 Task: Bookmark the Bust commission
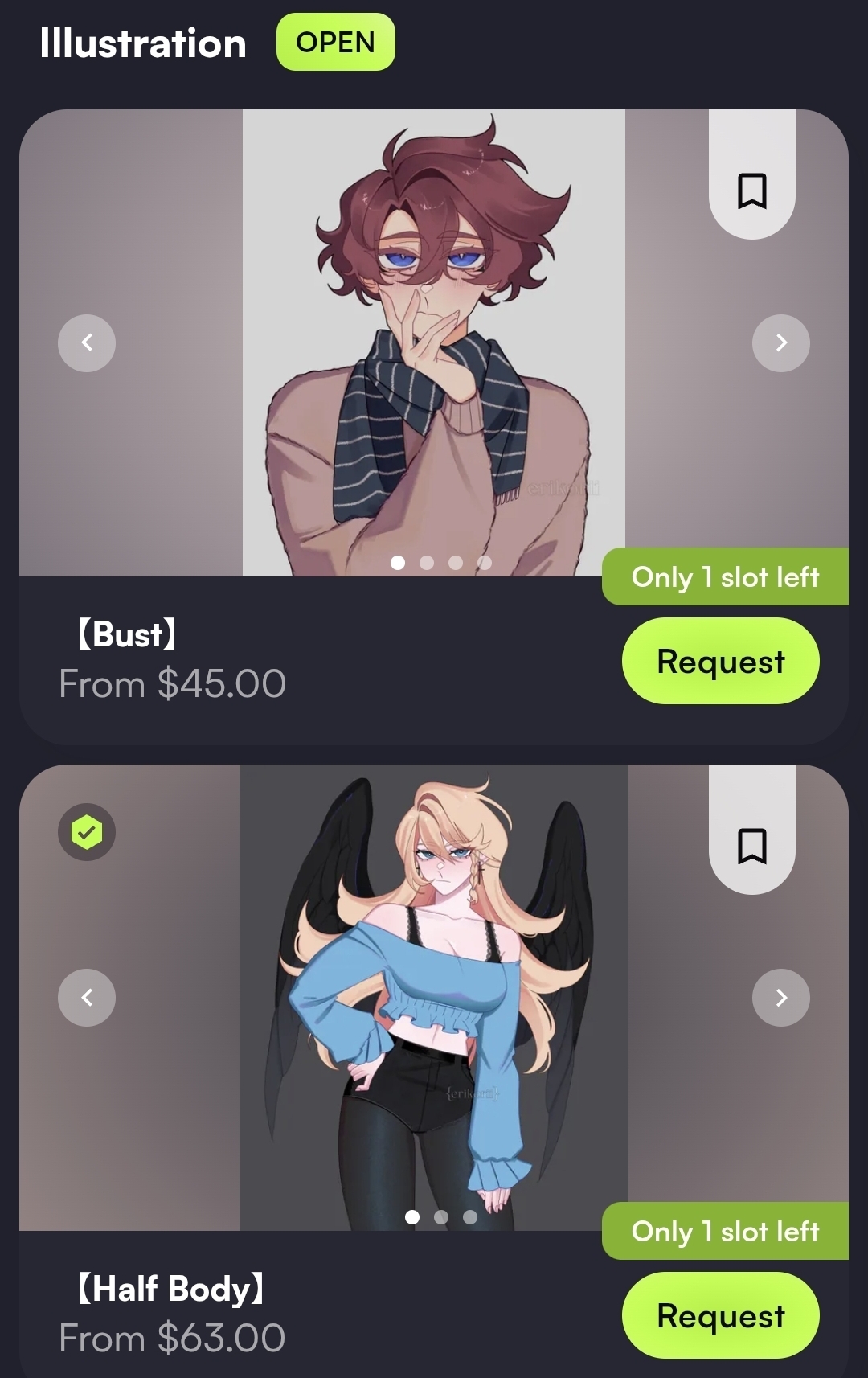tap(751, 191)
